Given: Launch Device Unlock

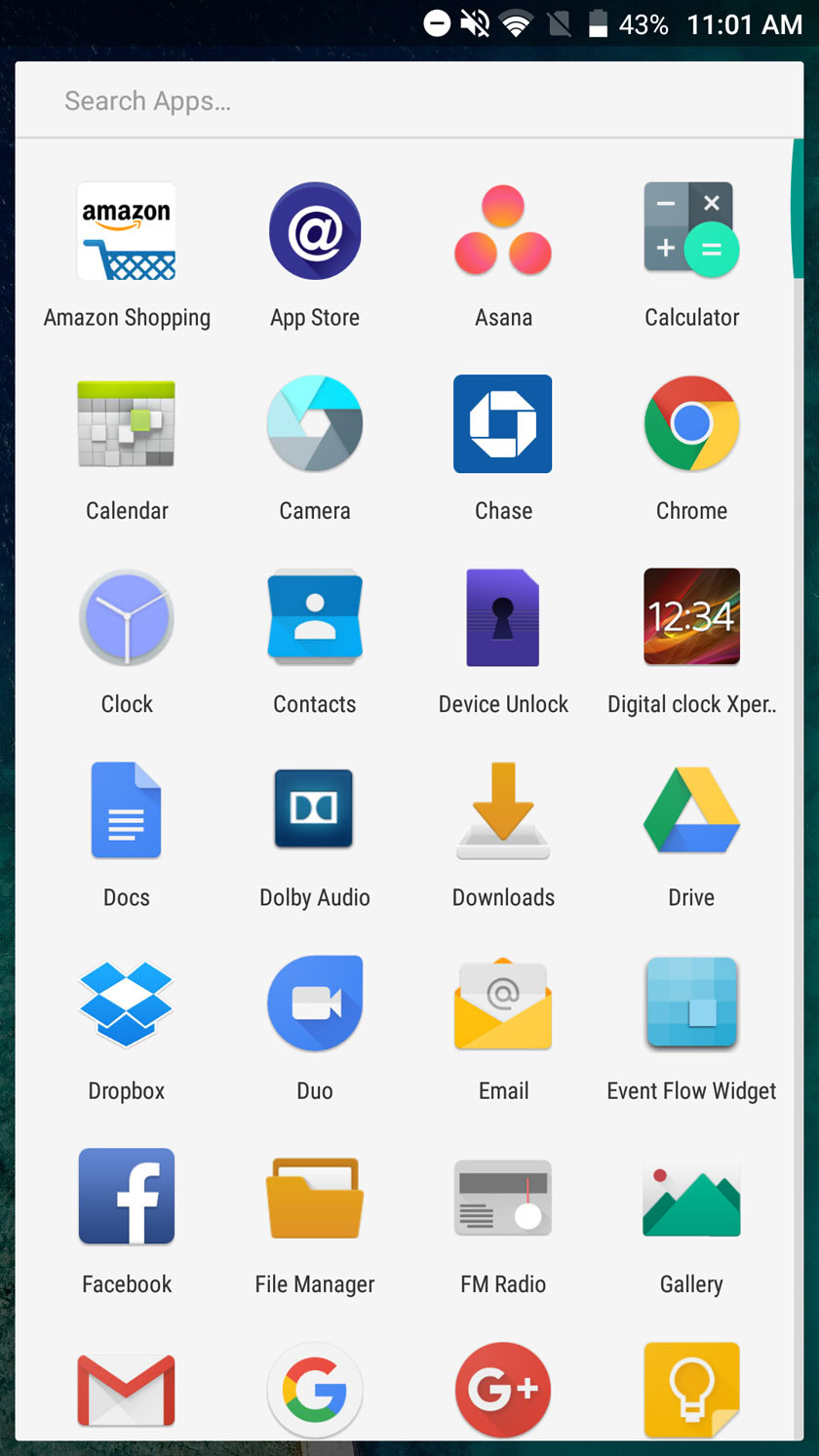Looking at the screenshot, I should point(503,618).
